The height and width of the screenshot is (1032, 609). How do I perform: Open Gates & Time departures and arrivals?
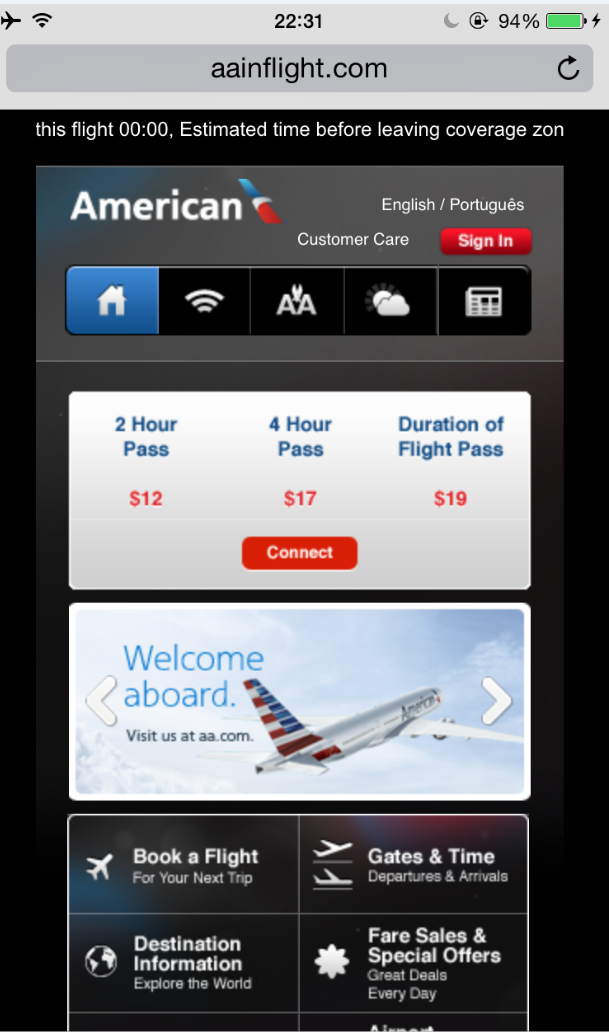click(414, 865)
